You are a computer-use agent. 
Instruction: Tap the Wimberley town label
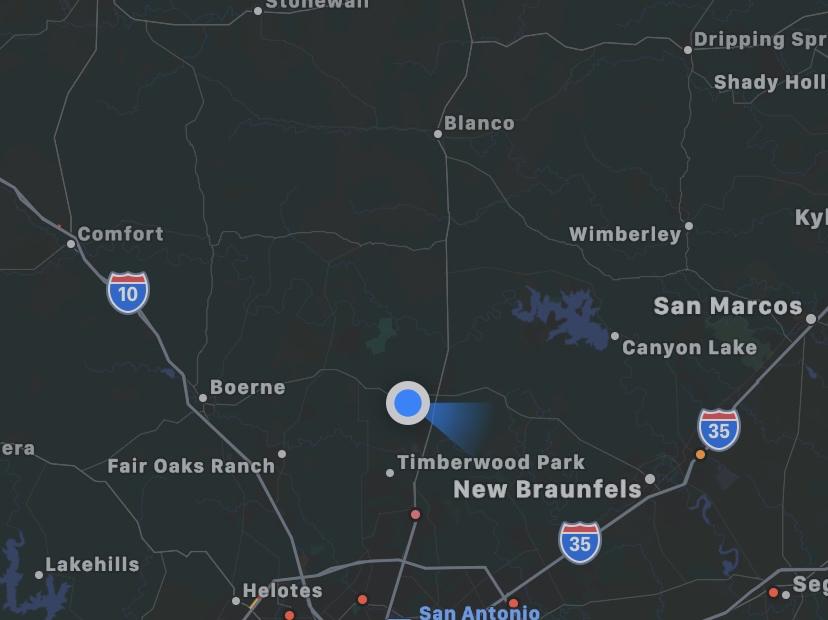(x=624, y=234)
